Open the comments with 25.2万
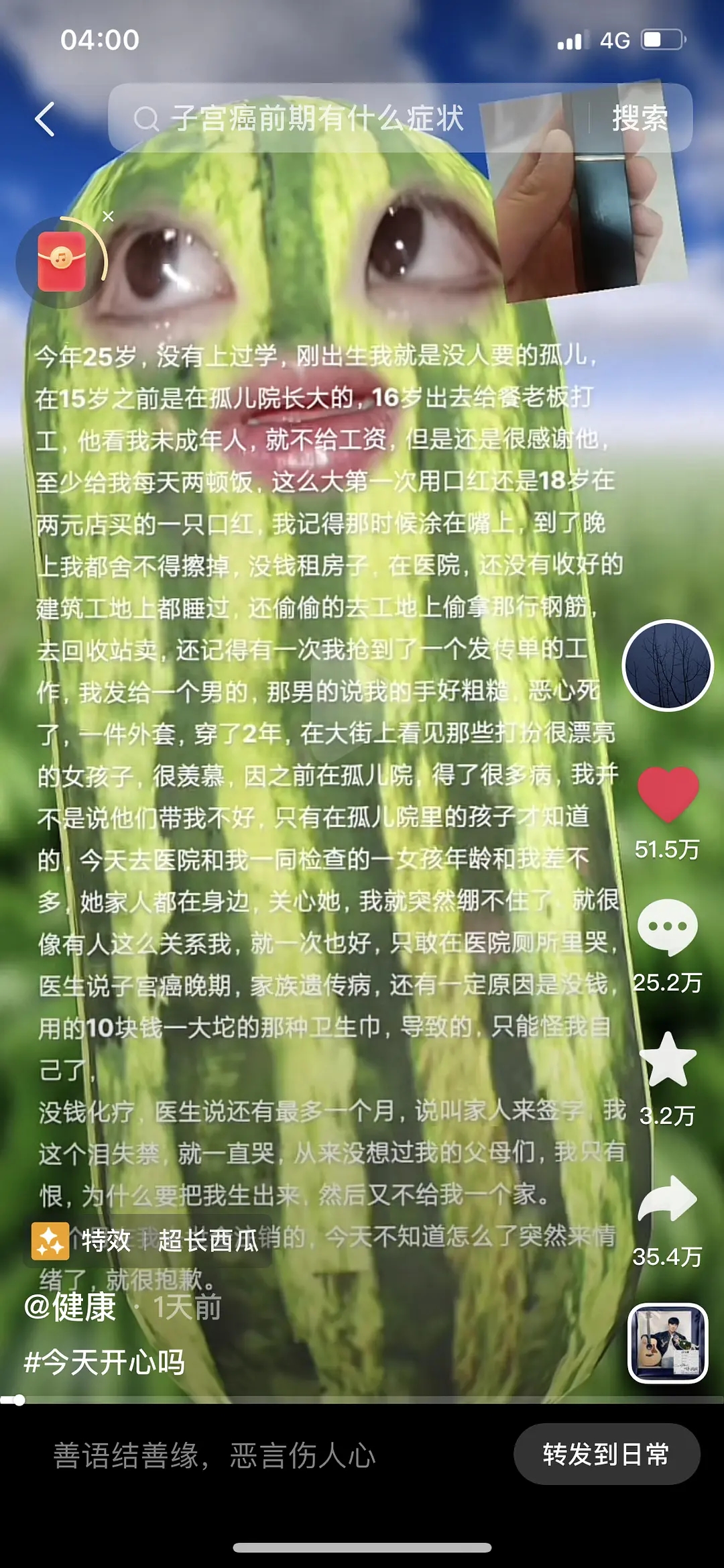724x1568 pixels. point(668,928)
